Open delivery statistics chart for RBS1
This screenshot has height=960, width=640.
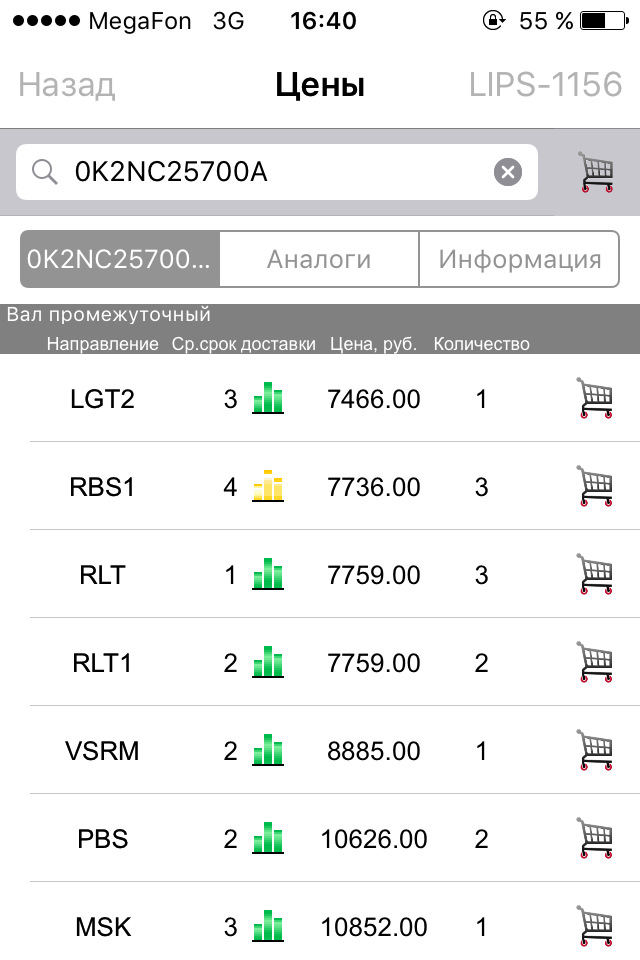pos(268,486)
